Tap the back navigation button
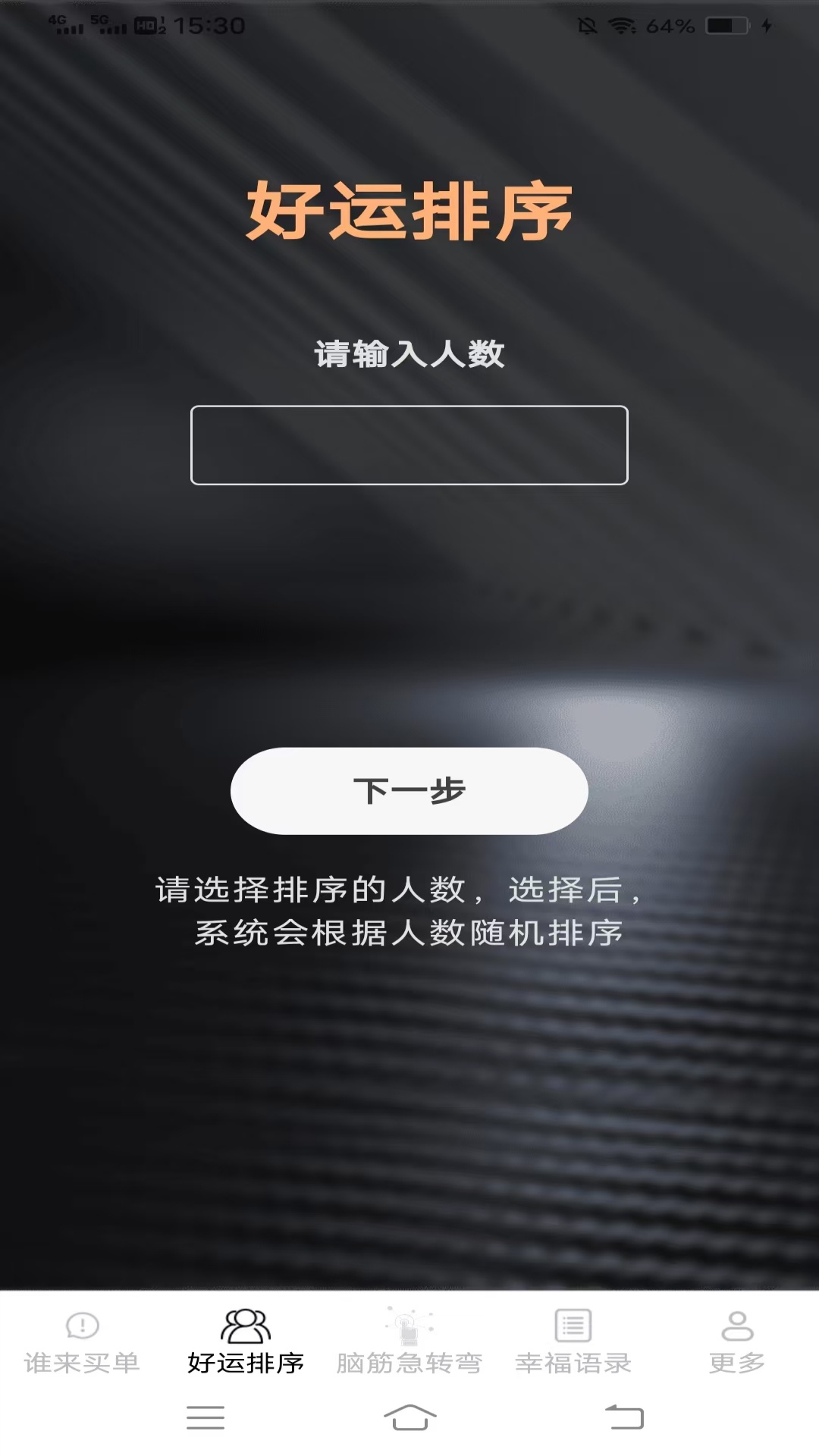This screenshot has height=1456, width=819. coord(624,1419)
